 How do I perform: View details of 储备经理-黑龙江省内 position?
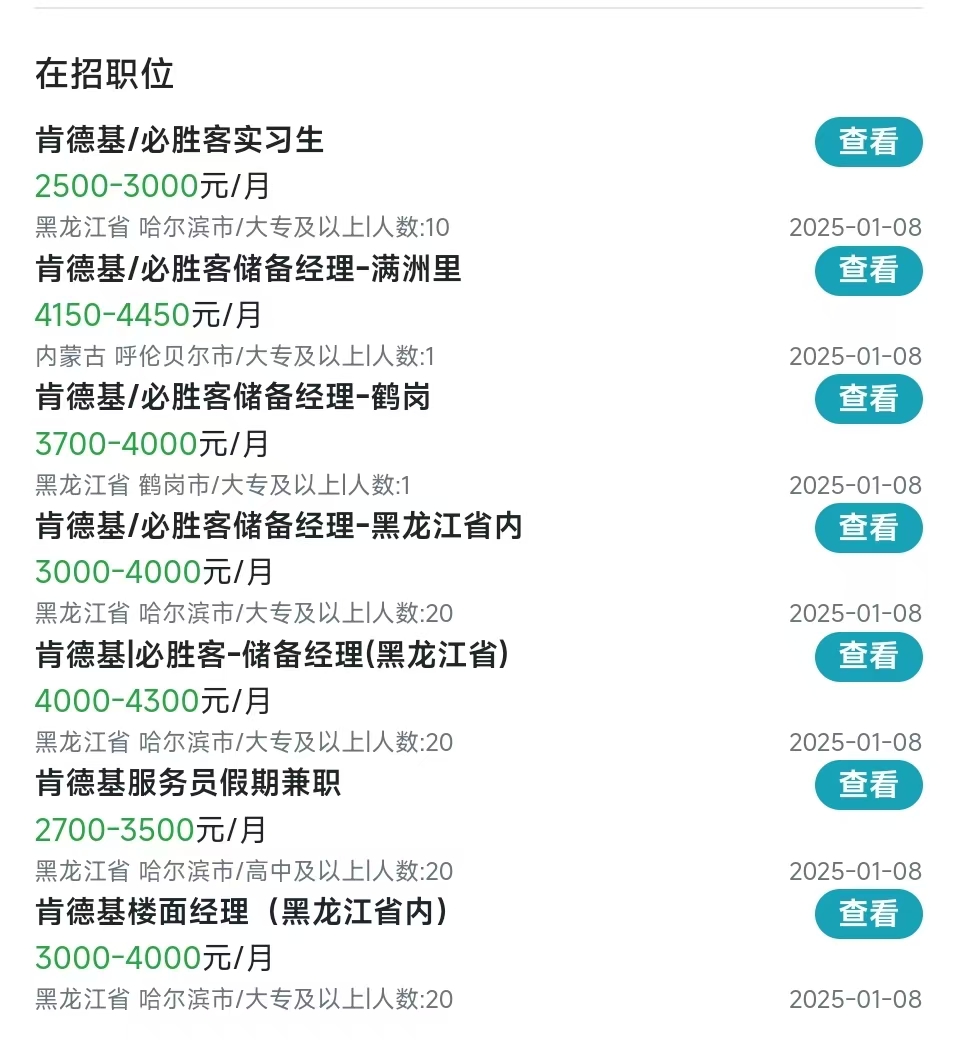tap(868, 528)
